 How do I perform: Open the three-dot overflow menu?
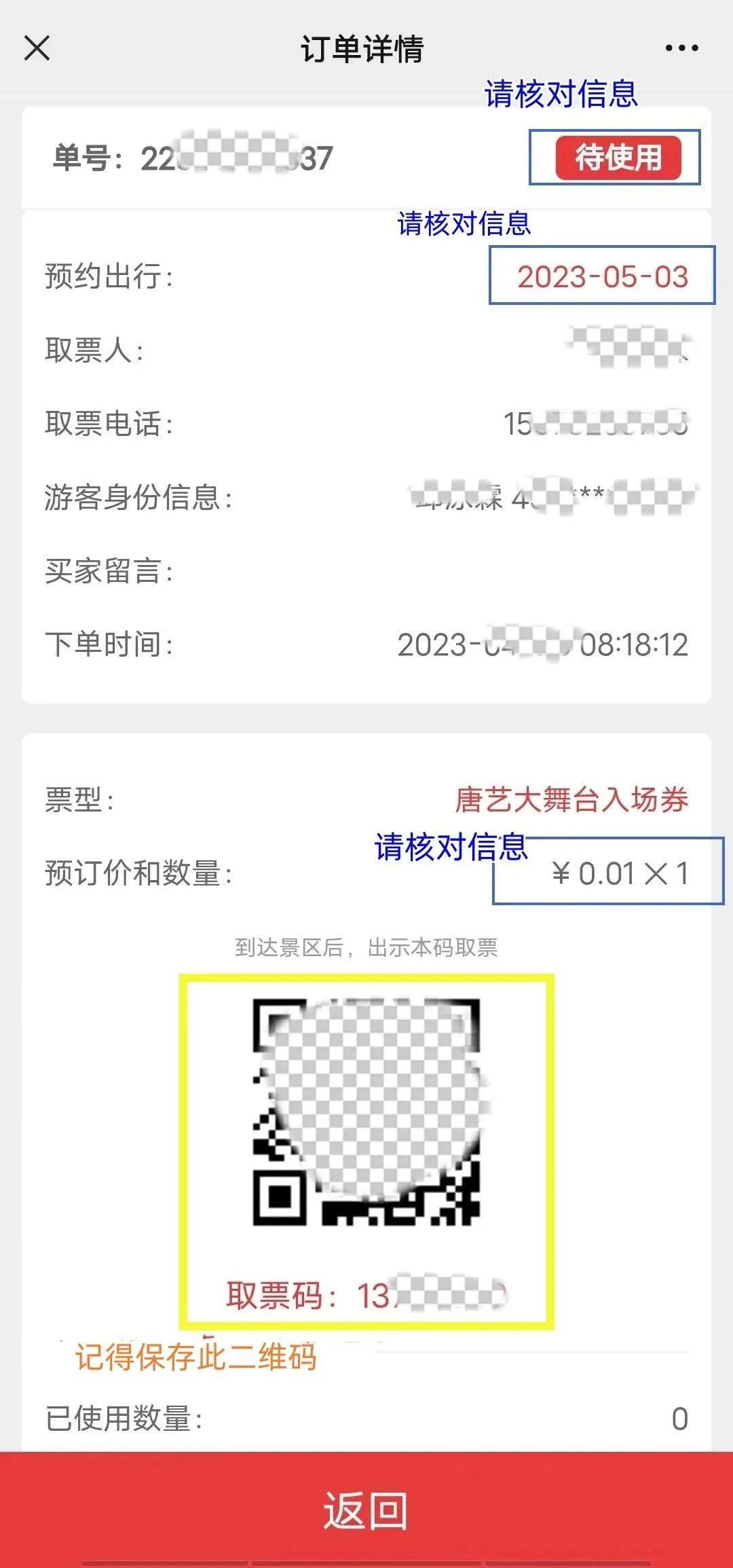coord(681,48)
